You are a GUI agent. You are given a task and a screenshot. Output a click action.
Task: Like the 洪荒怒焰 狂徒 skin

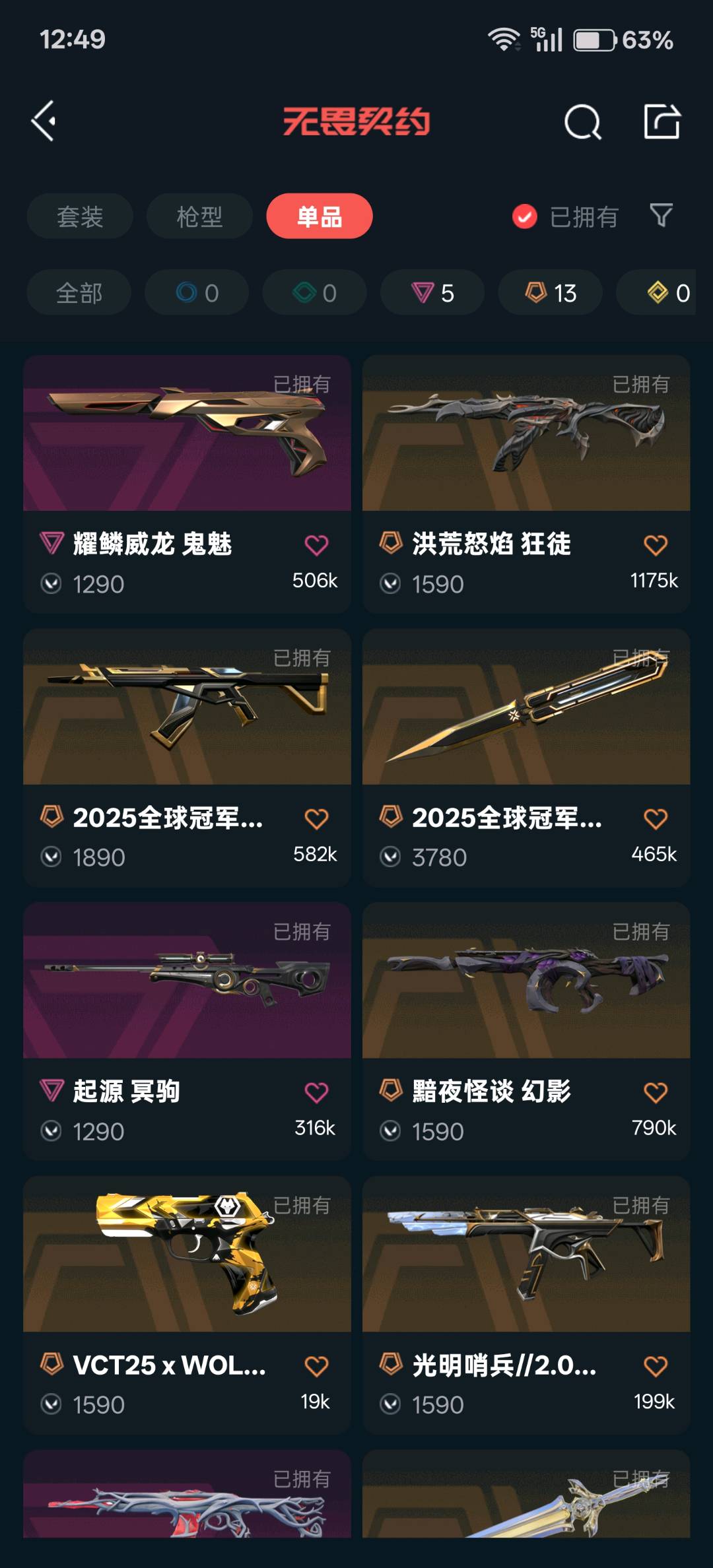tap(656, 545)
